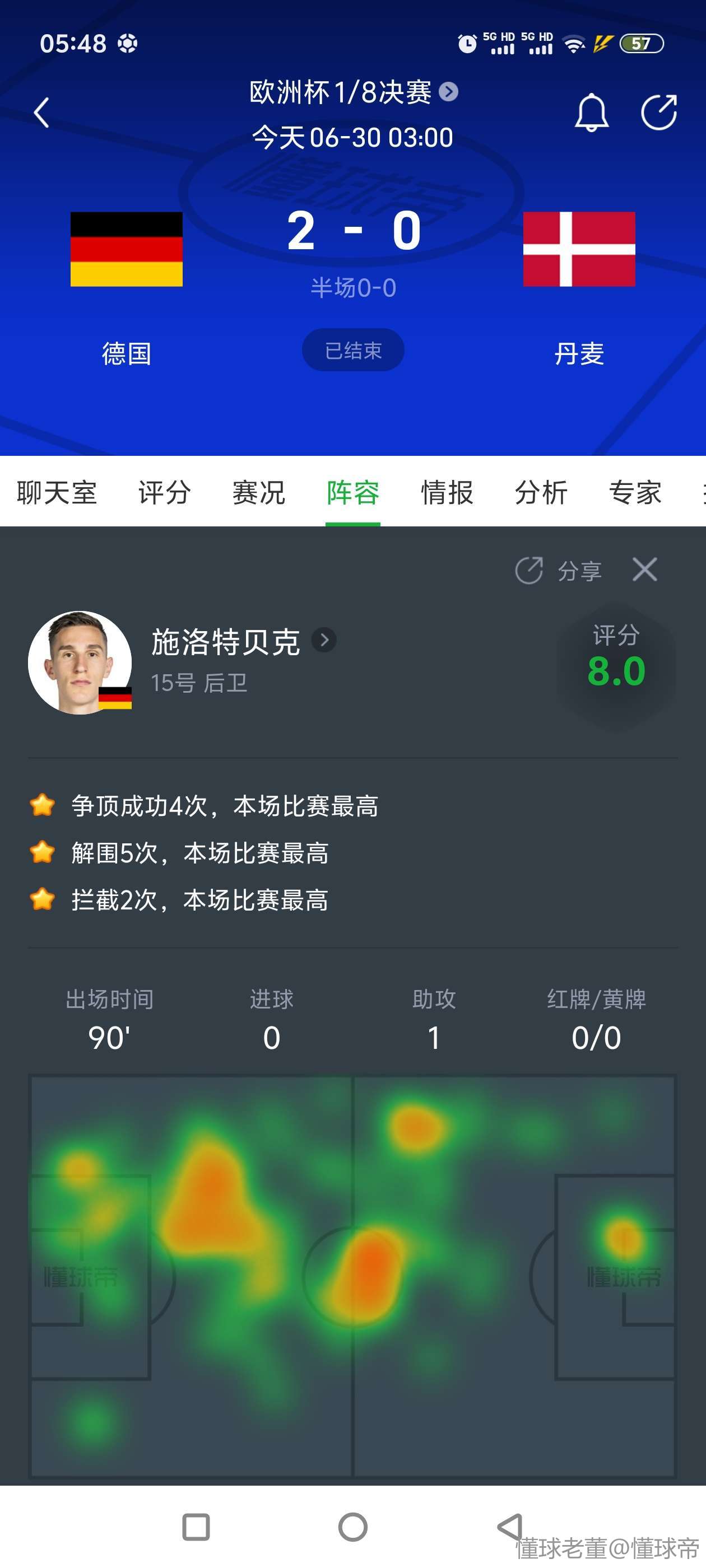Close the player stats panel
The image size is (706, 1568).
click(644, 570)
